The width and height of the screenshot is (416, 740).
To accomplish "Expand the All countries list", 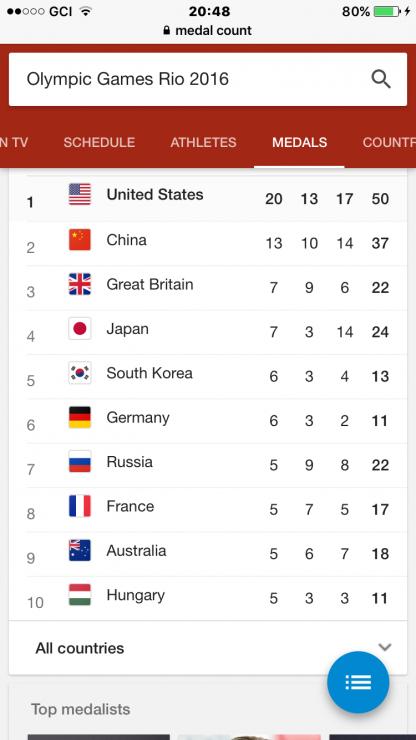I will pyautogui.click(x=208, y=648).
